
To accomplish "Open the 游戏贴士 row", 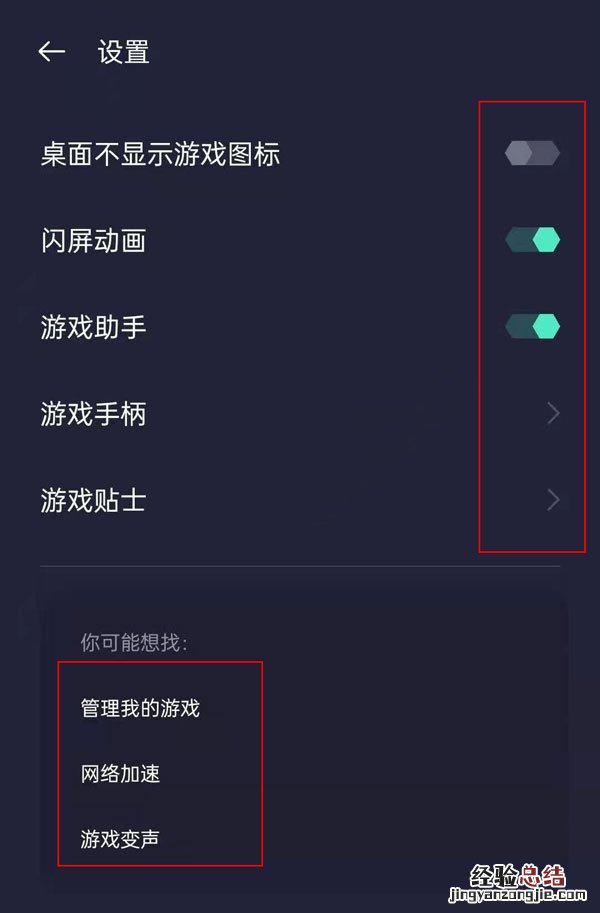I will tap(300, 499).
